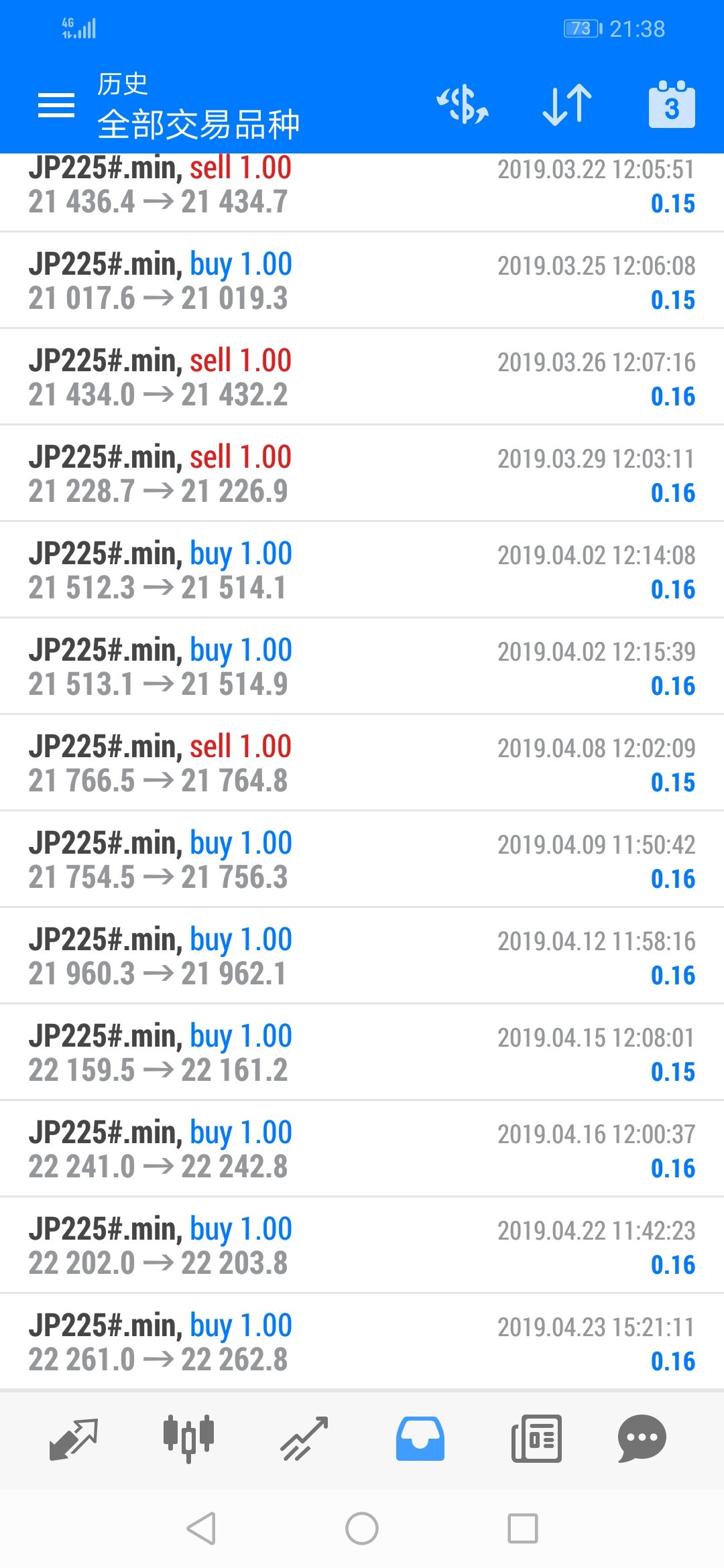This screenshot has height=1568, width=724.
Task: Expand the trade closed 2019.04.23 15:21:11
Action: (x=362, y=1342)
